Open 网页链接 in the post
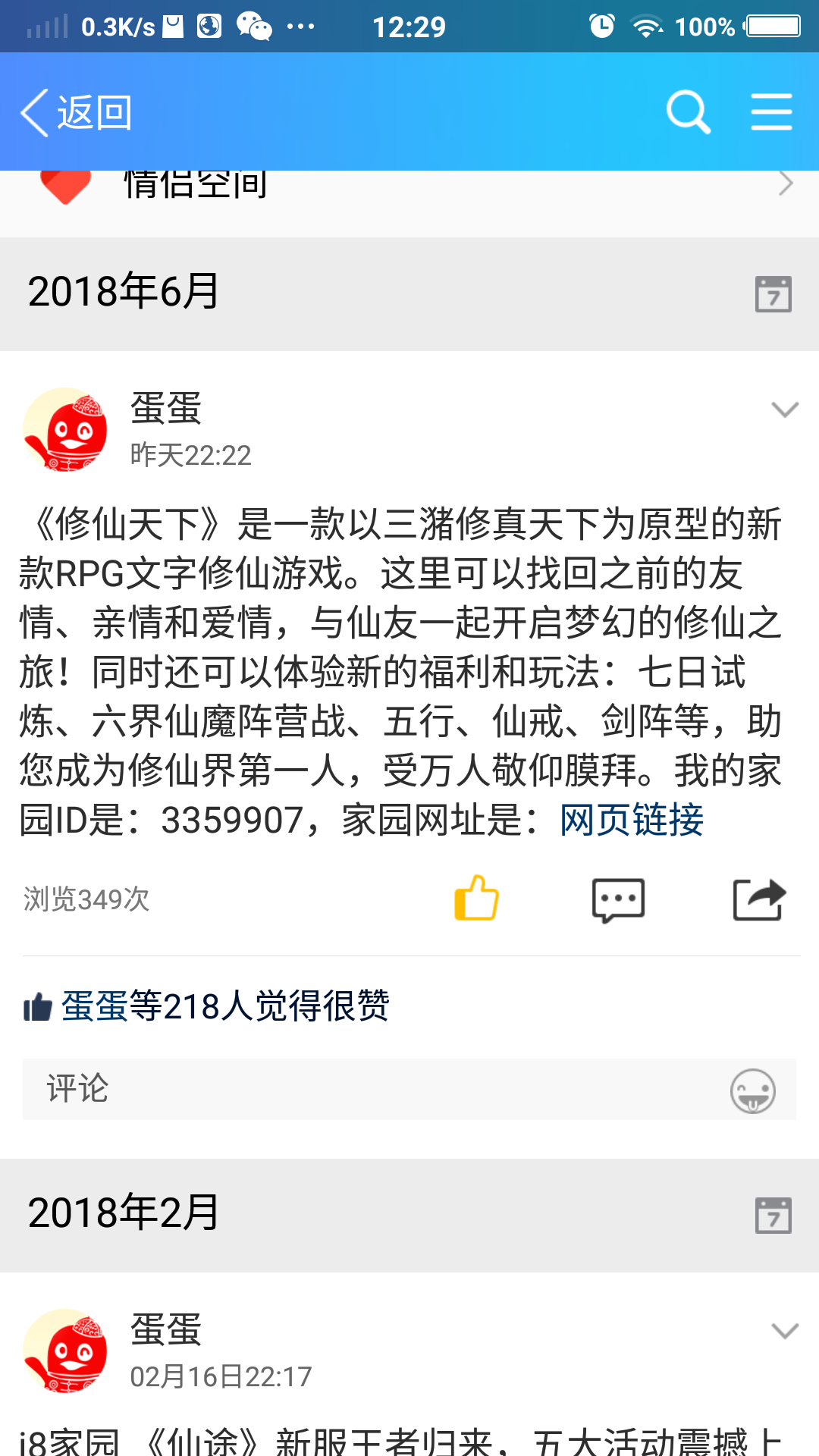This screenshot has height=1456, width=819. pos(632,820)
